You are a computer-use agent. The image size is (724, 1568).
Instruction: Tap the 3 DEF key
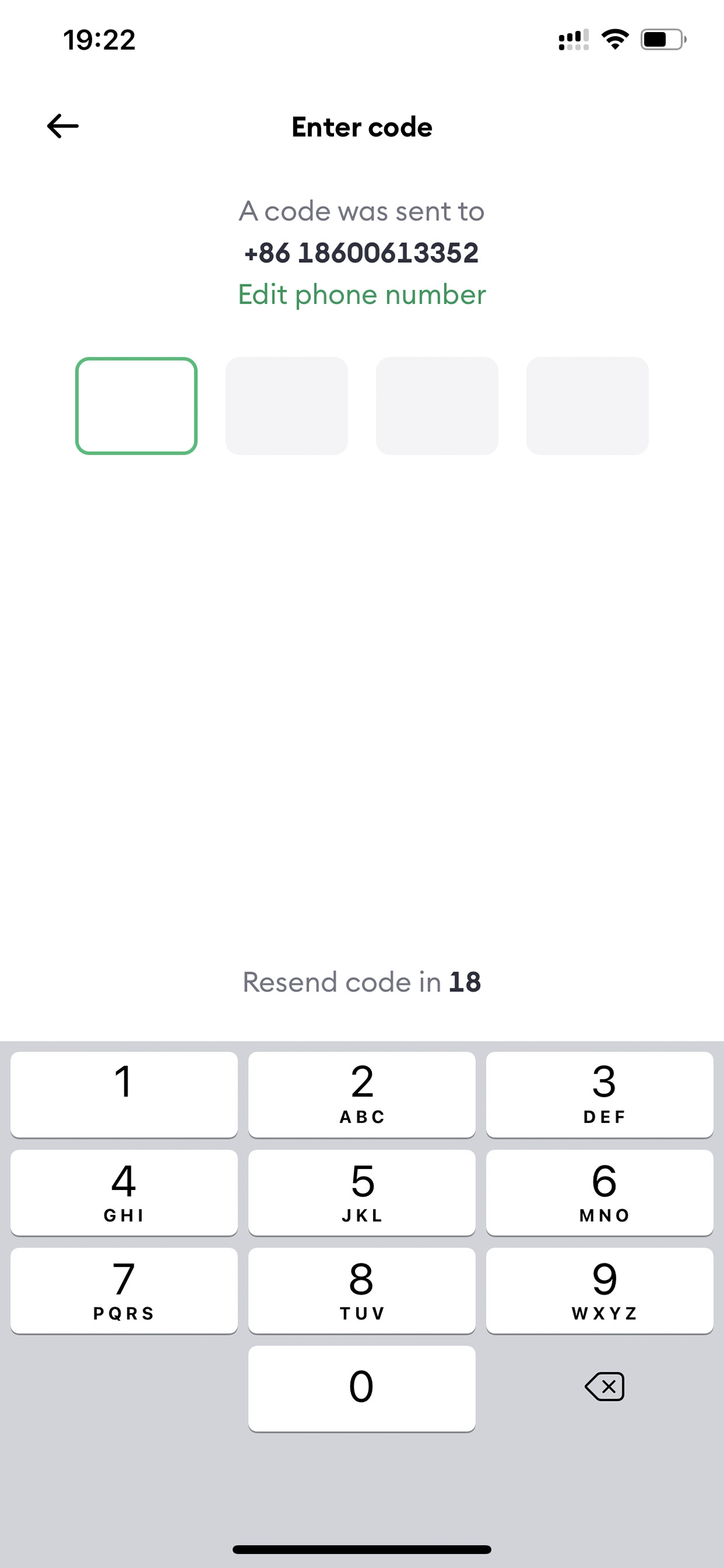[600, 1094]
